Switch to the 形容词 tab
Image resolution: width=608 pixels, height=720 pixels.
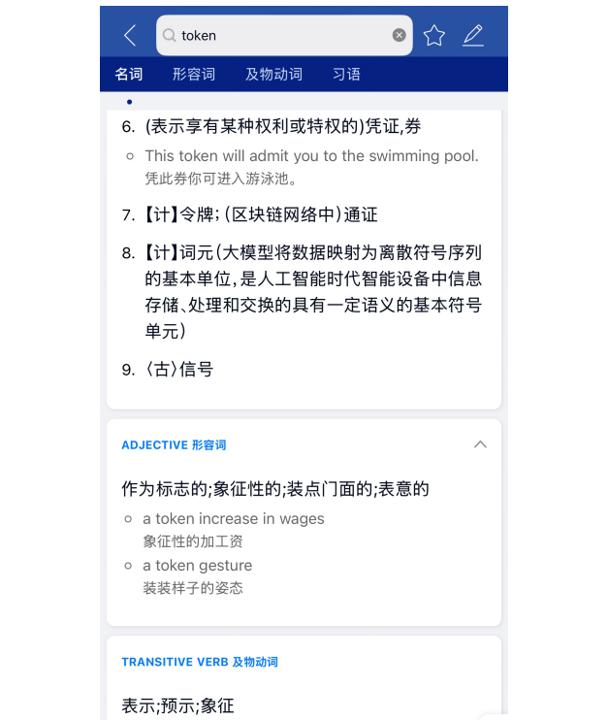[x=194, y=74]
